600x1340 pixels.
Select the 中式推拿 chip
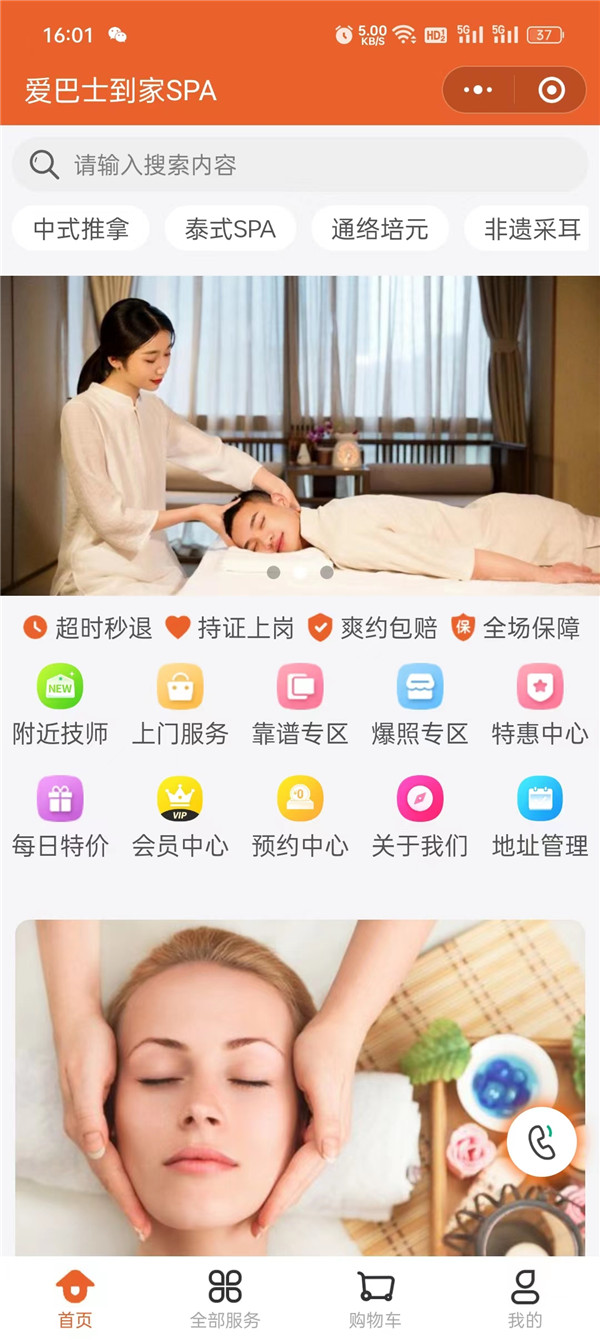[x=81, y=229]
